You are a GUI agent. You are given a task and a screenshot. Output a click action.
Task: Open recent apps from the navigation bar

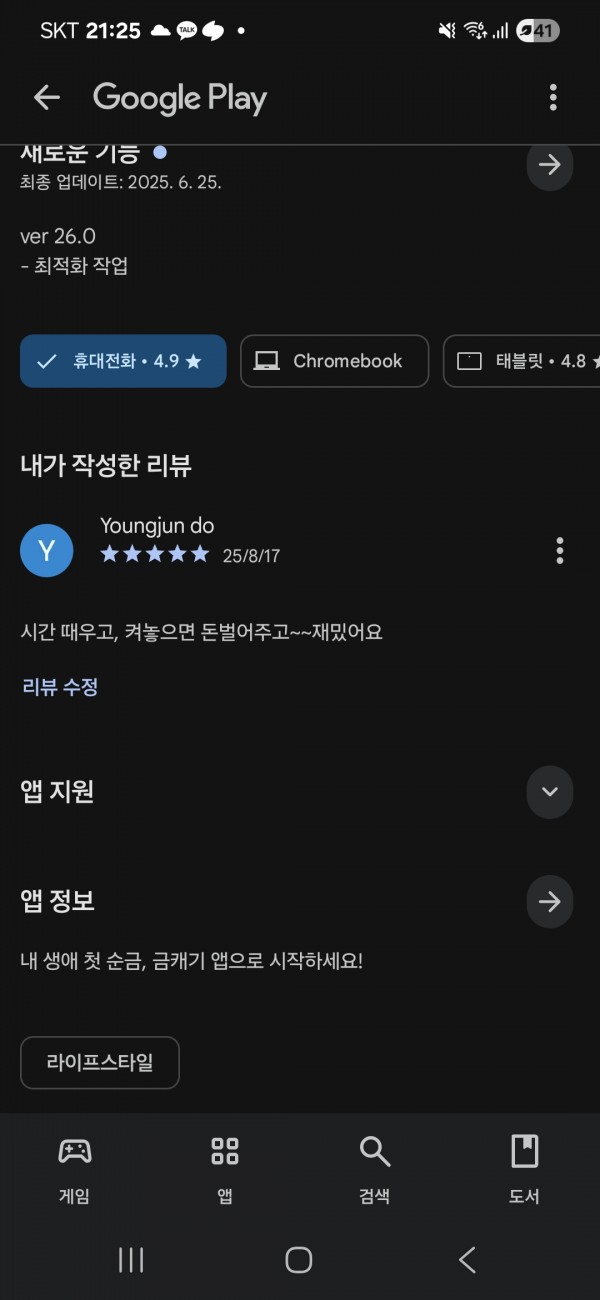[131, 1260]
